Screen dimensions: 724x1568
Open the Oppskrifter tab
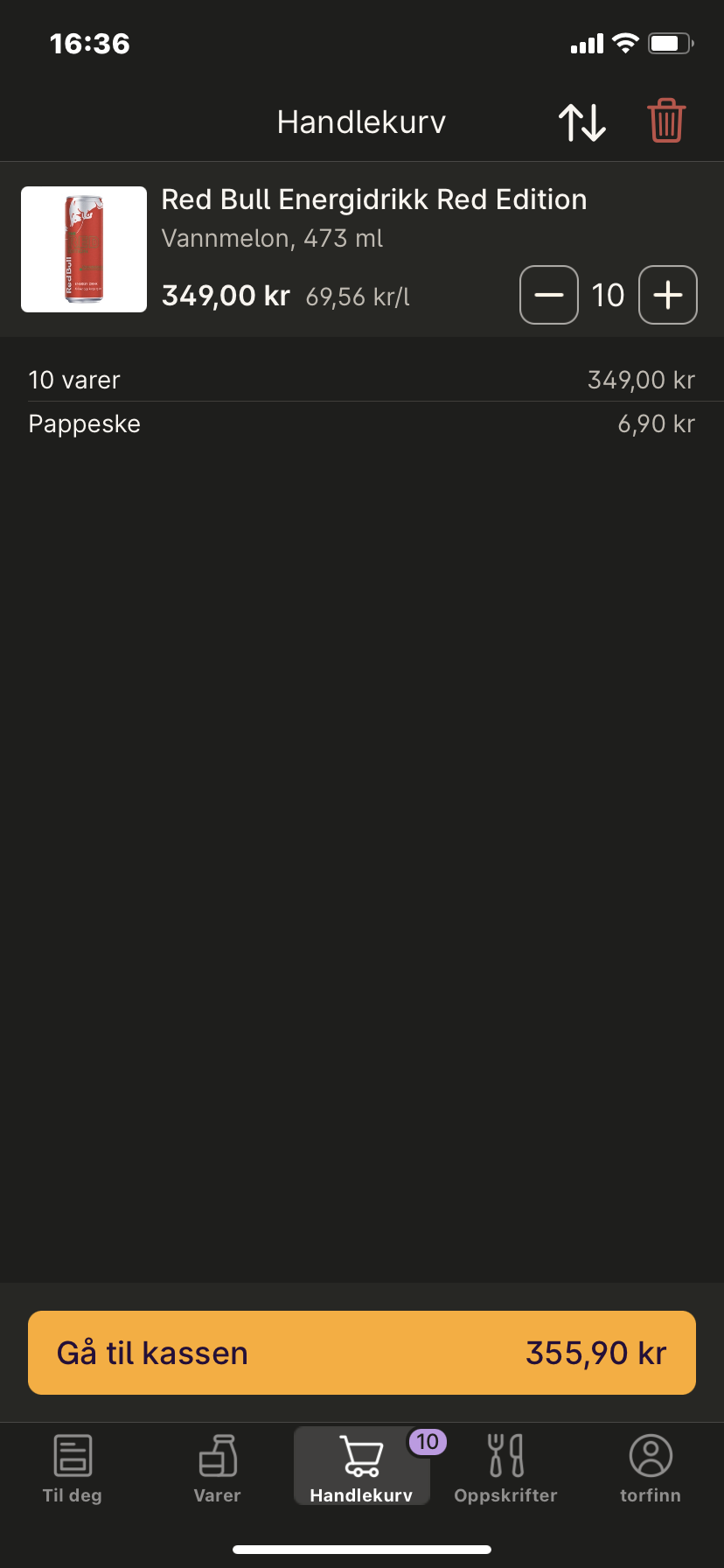[506, 1469]
